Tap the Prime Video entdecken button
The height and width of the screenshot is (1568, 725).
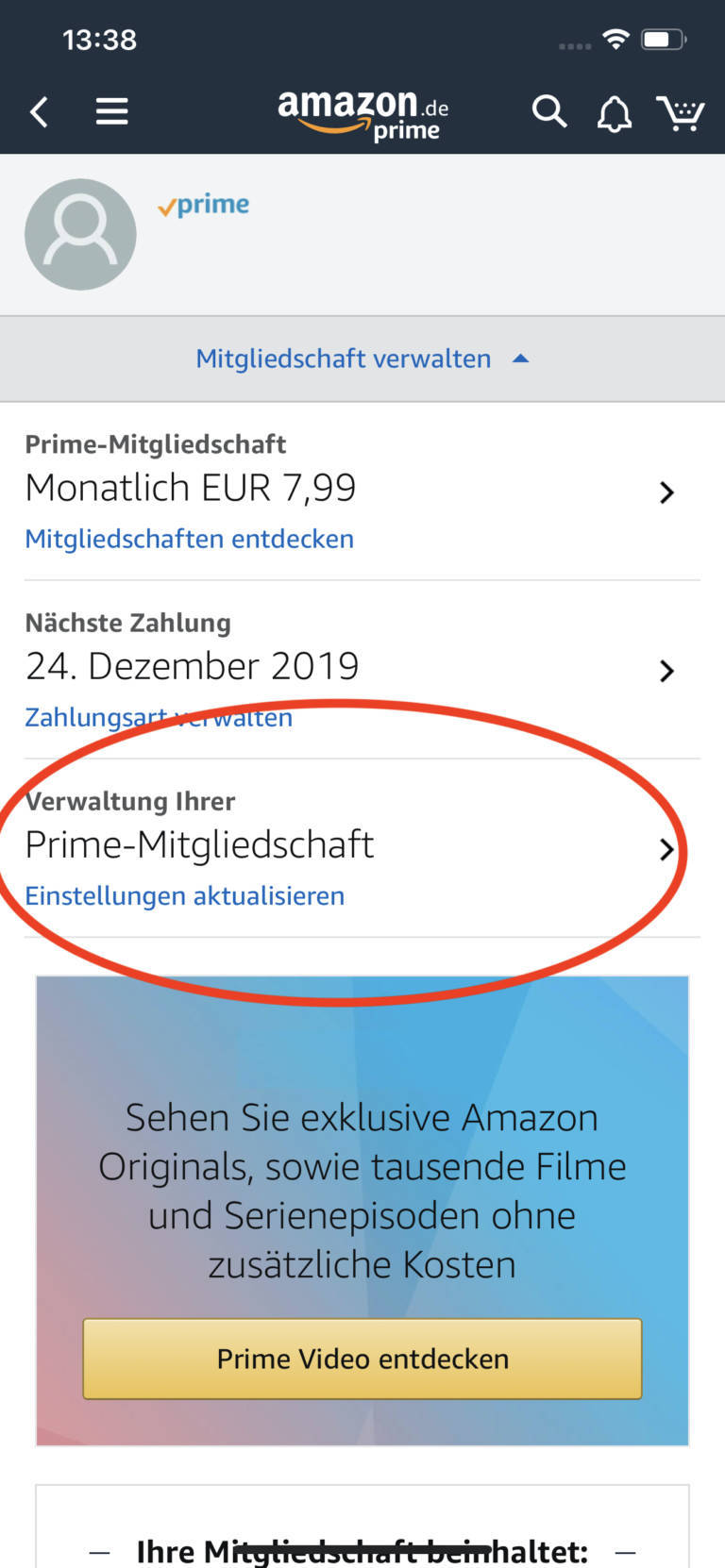click(362, 1359)
